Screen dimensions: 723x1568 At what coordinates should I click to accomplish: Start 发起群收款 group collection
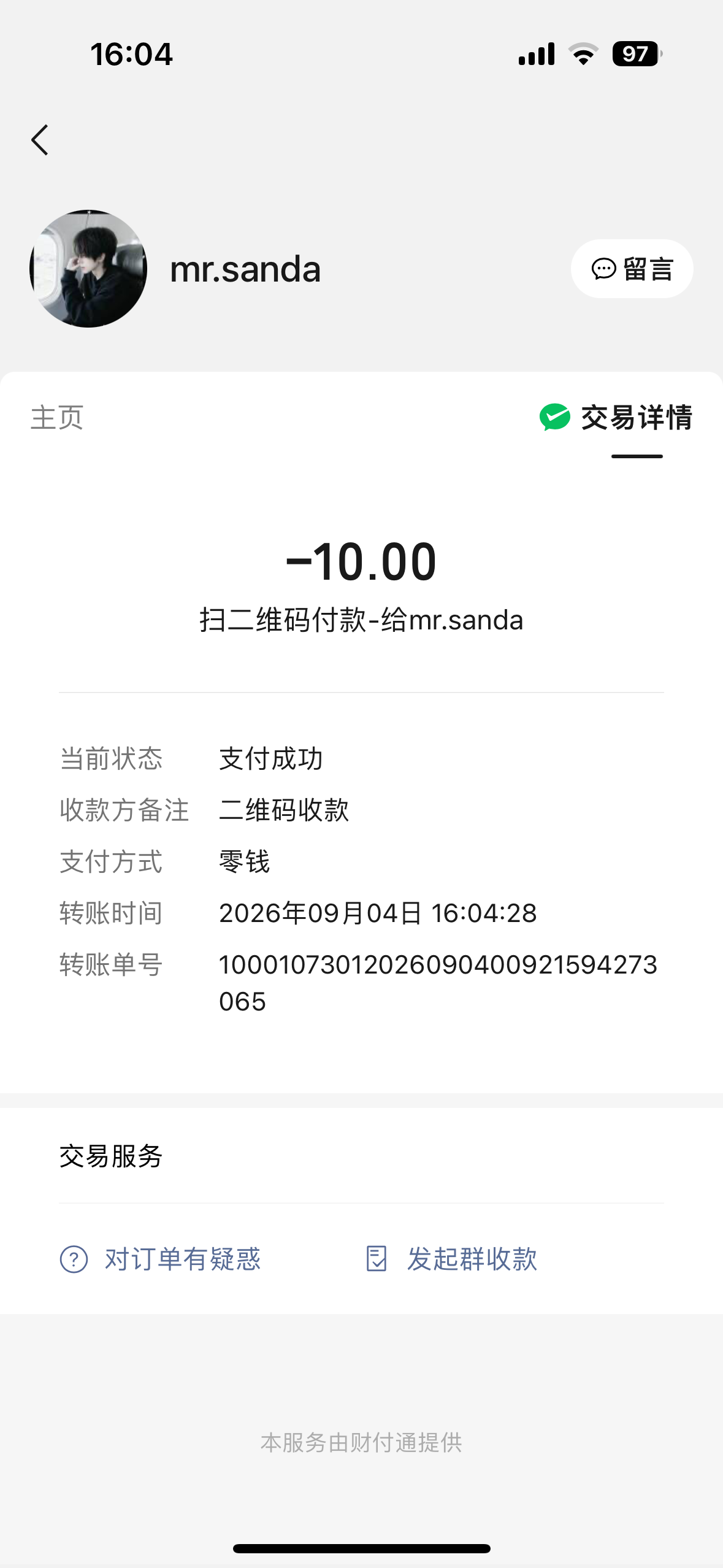coord(451,1259)
